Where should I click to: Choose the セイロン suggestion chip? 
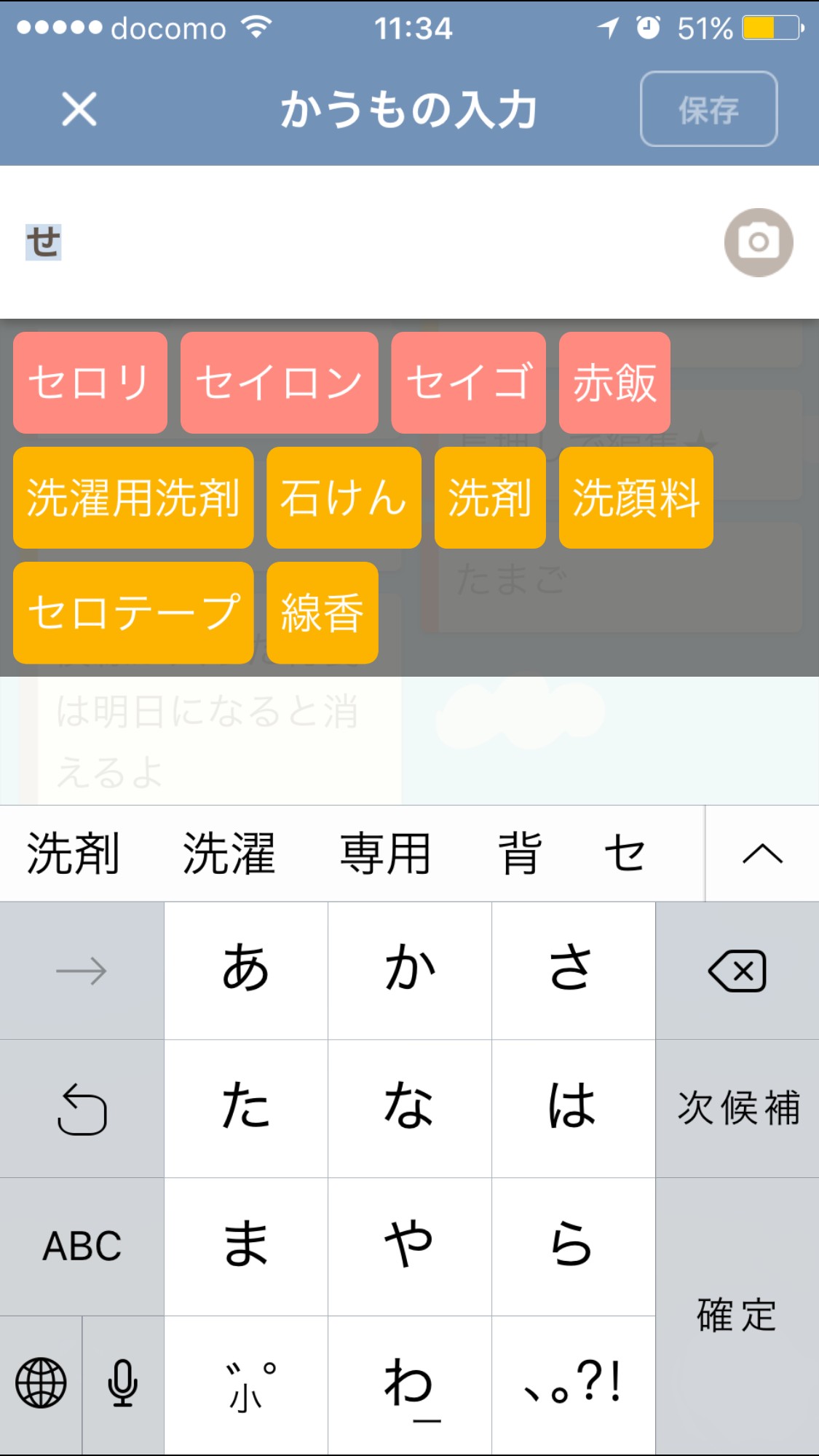(x=279, y=383)
